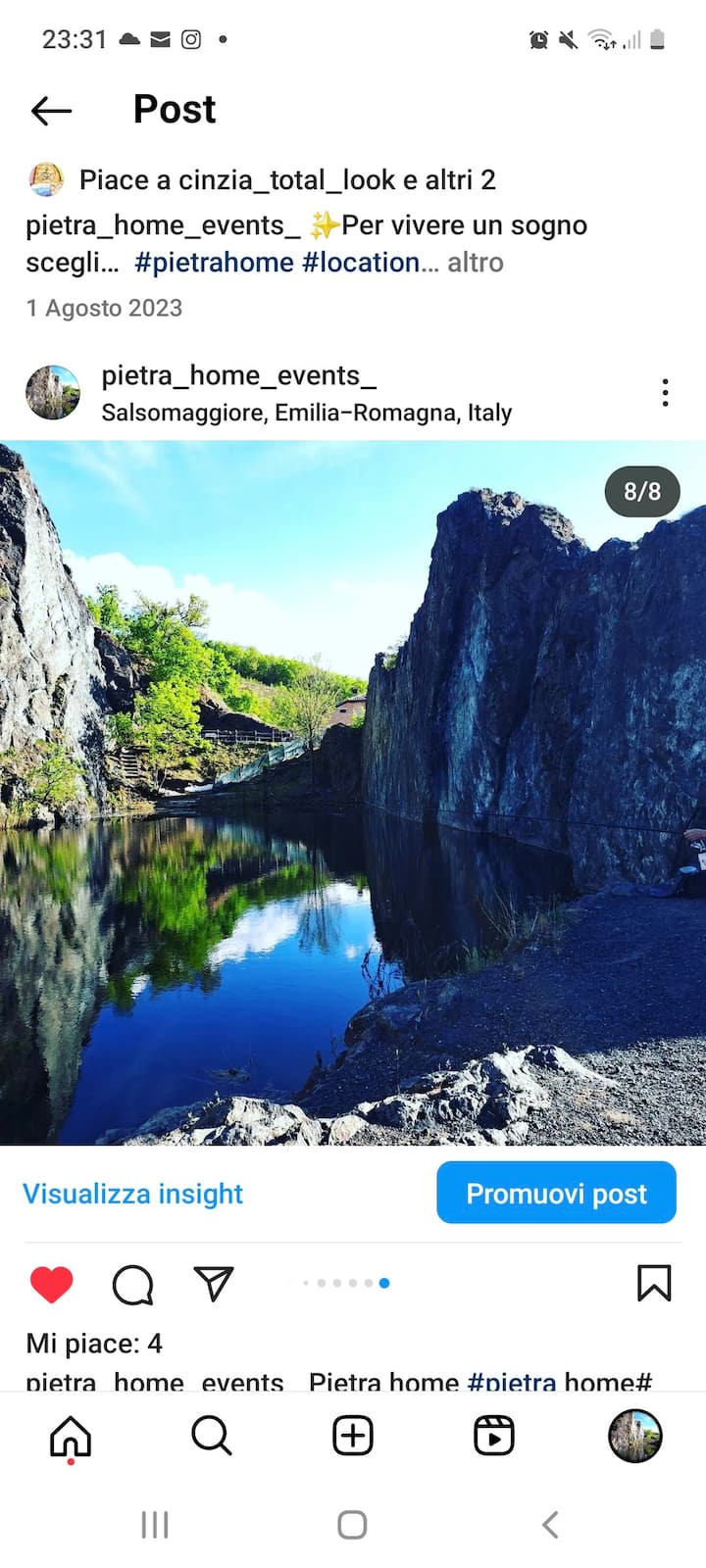The height and width of the screenshot is (1568, 706).
Task: Unlike the post with the red heart
Action: click(x=52, y=1284)
